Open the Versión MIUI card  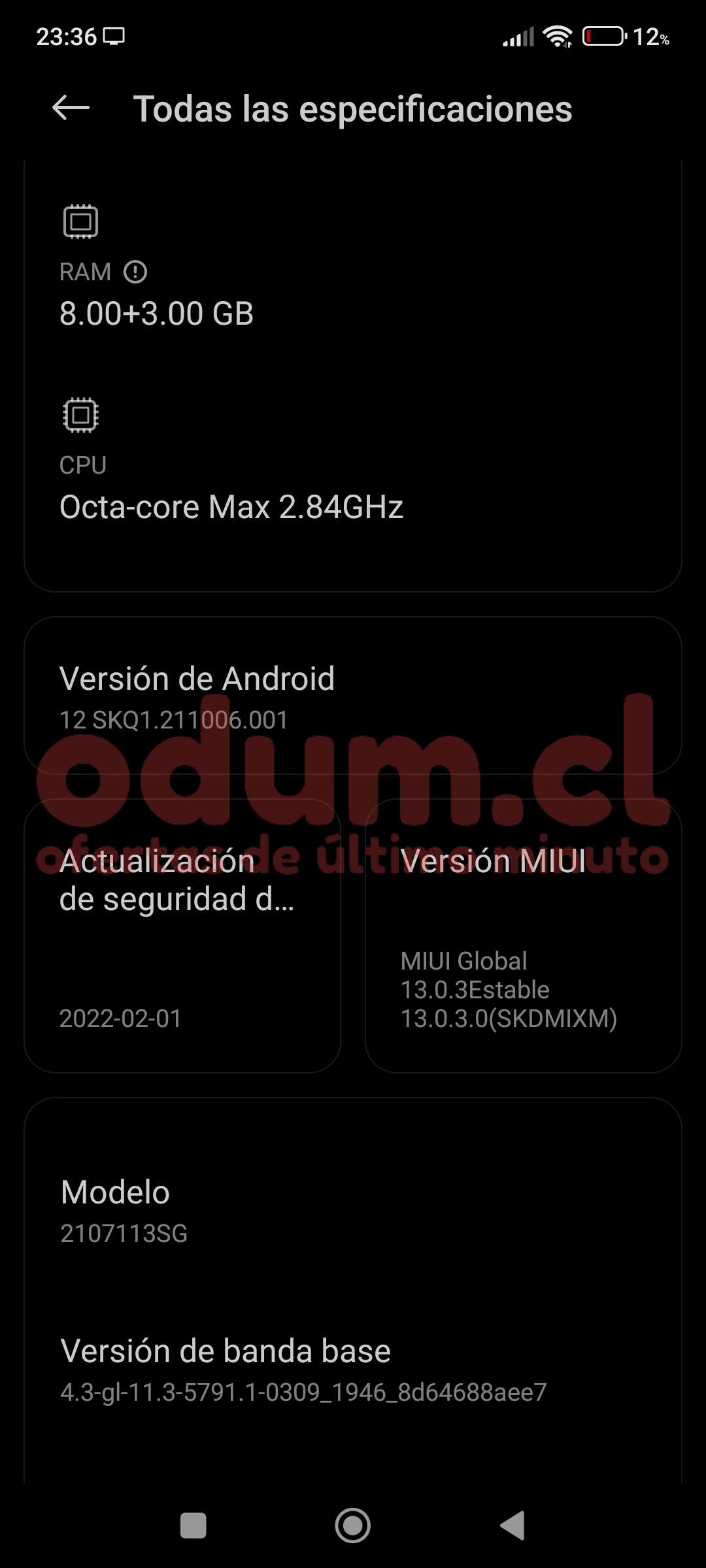click(x=523, y=936)
